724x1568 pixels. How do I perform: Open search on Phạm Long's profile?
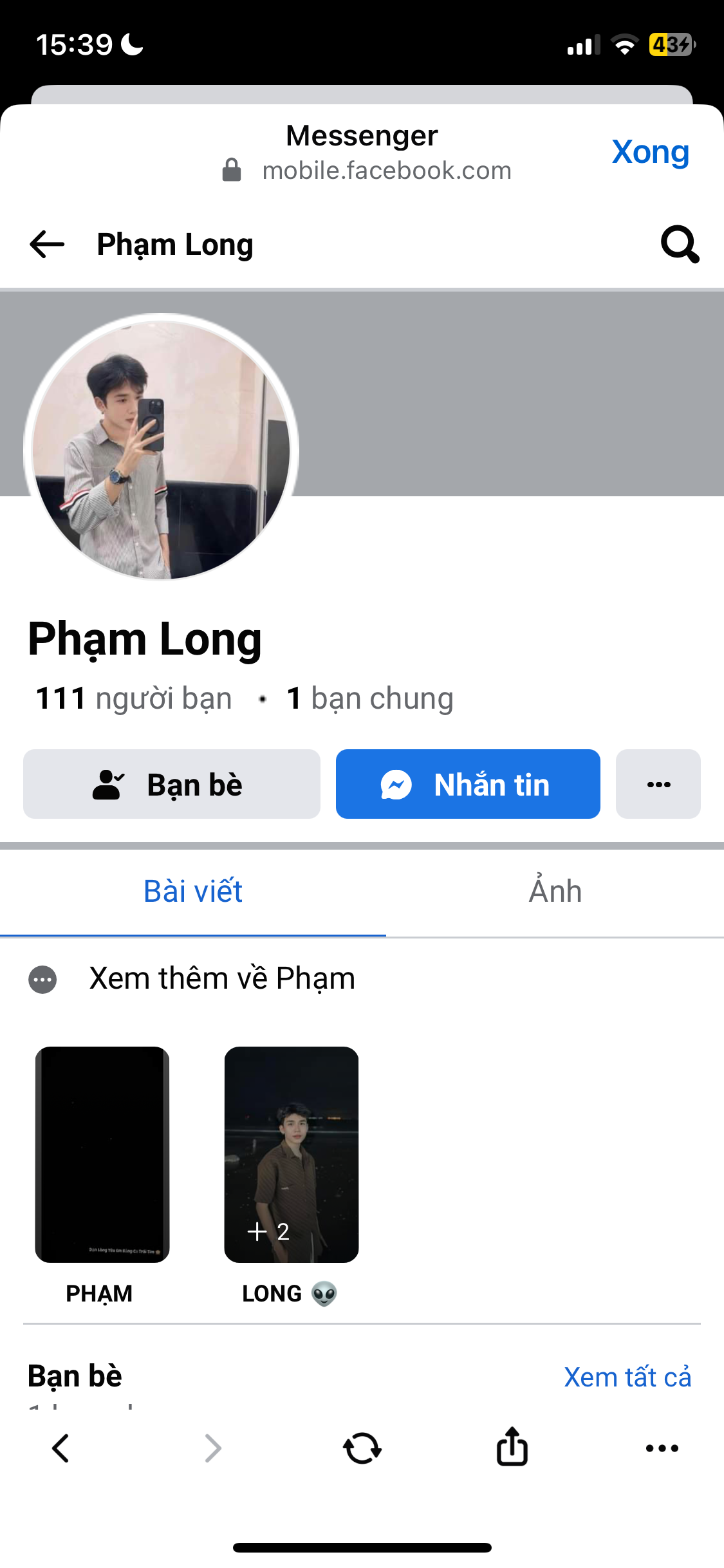(x=680, y=244)
